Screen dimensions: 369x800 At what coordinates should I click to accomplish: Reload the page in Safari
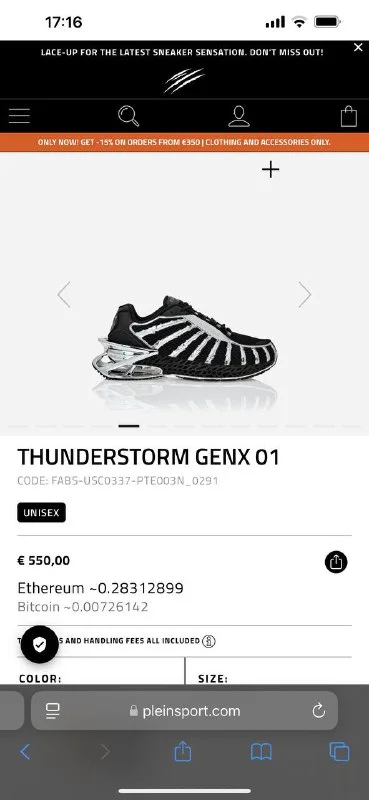click(318, 711)
